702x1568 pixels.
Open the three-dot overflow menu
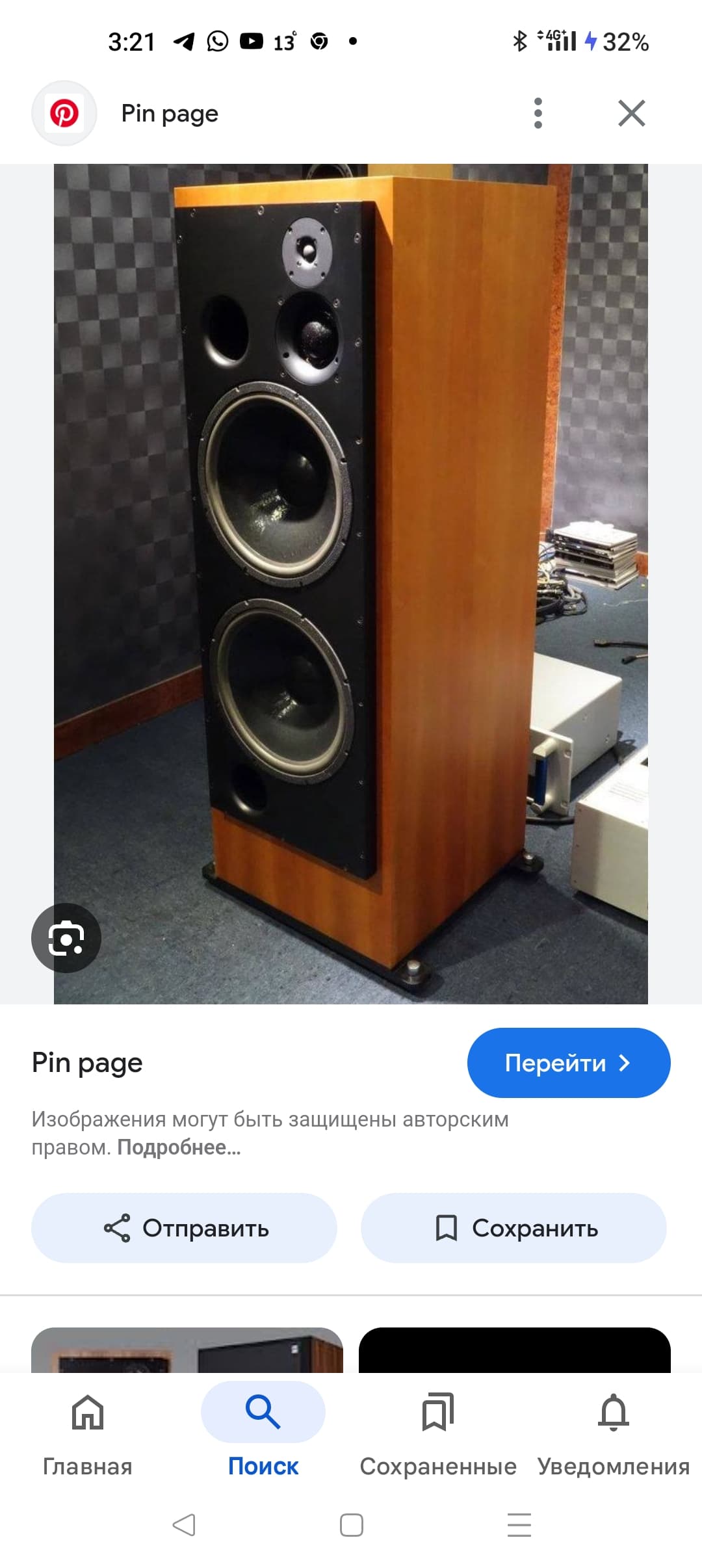[x=538, y=113]
